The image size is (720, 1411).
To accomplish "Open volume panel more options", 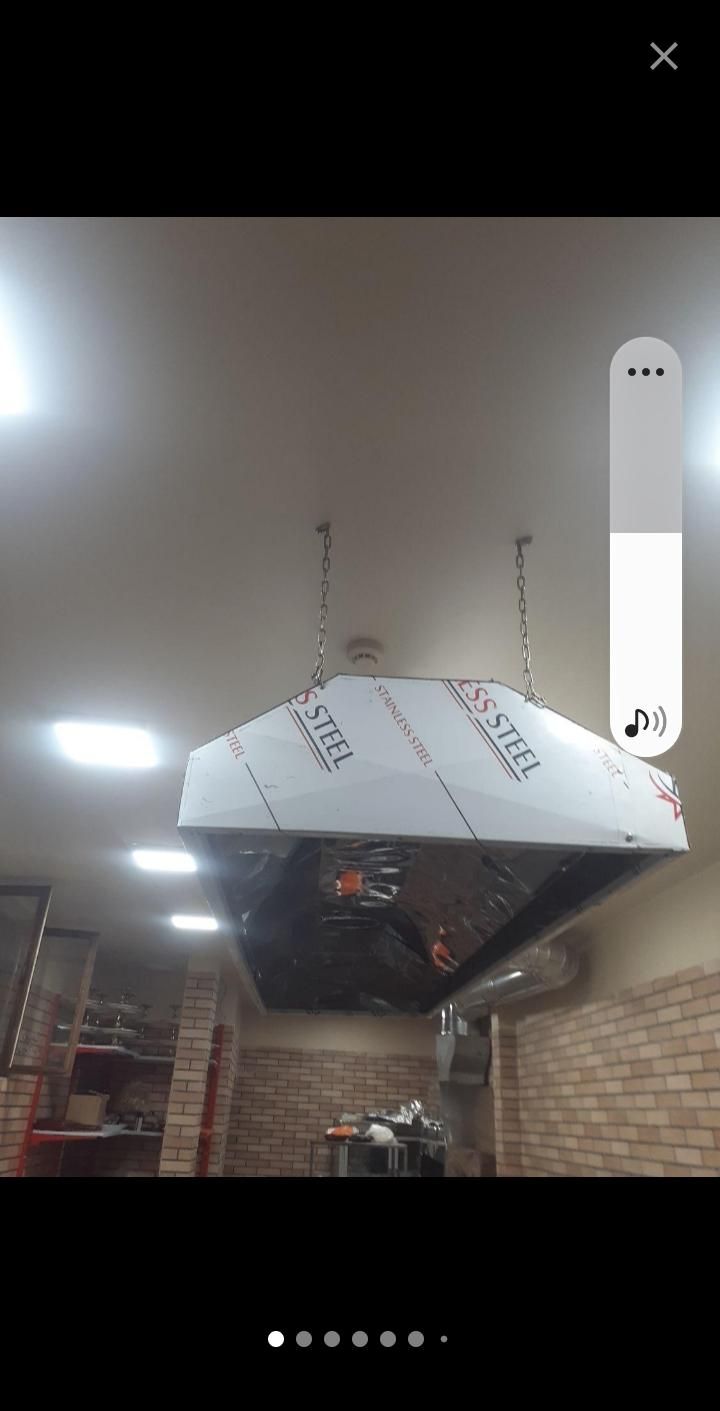I will pos(646,372).
